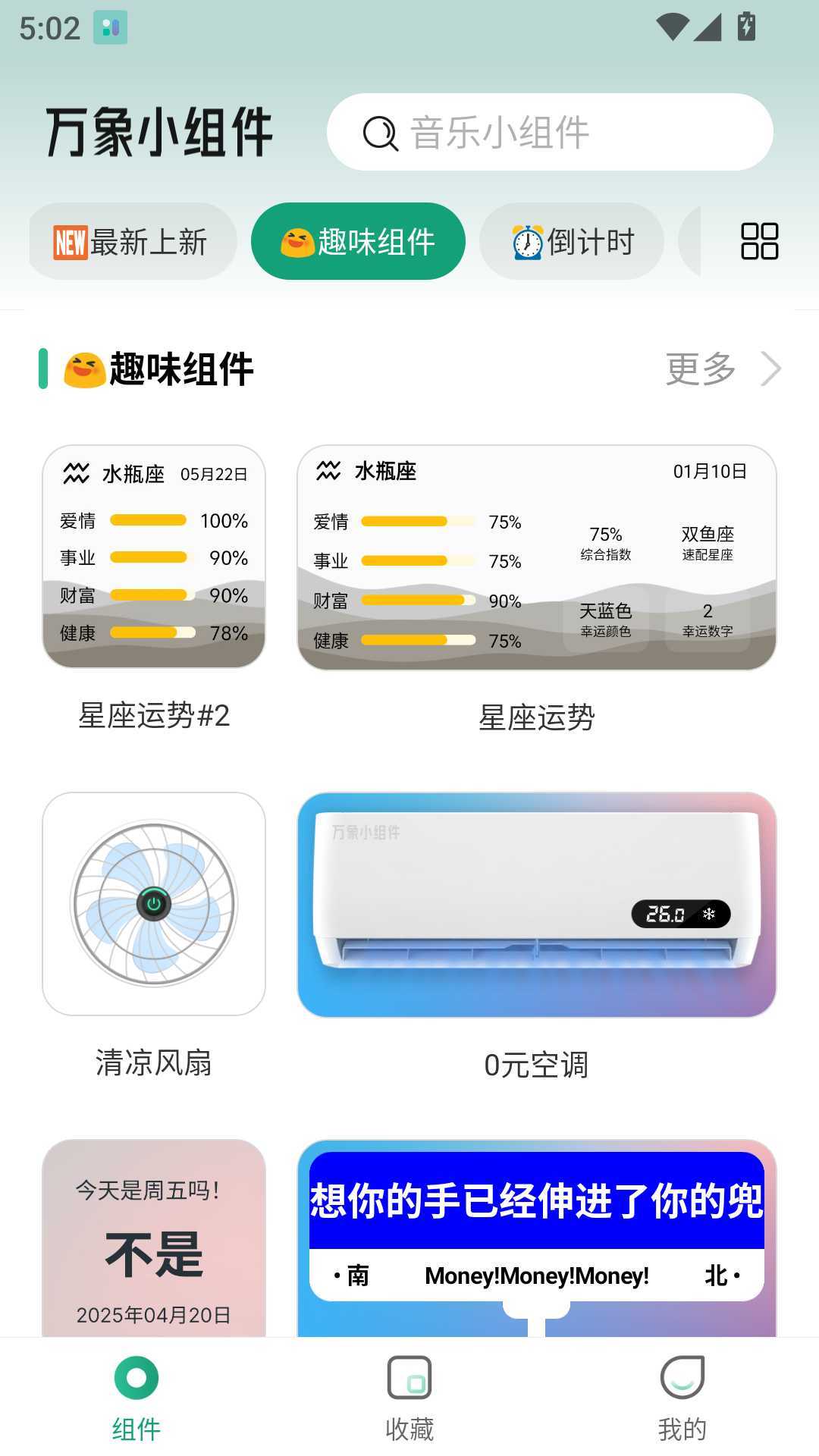
Task: Open 更多 for 趣味组件
Action: (721, 369)
